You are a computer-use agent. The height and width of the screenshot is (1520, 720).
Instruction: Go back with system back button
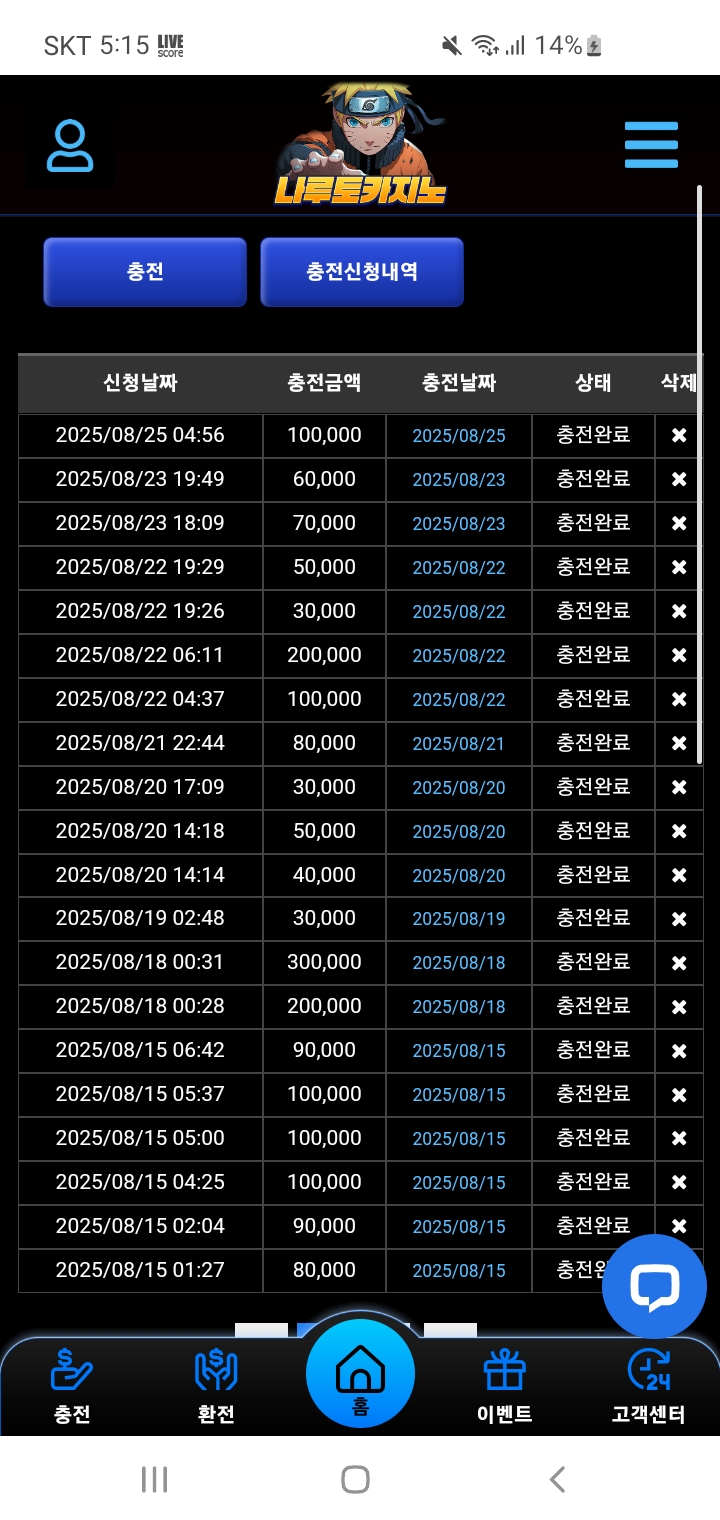558,1479
